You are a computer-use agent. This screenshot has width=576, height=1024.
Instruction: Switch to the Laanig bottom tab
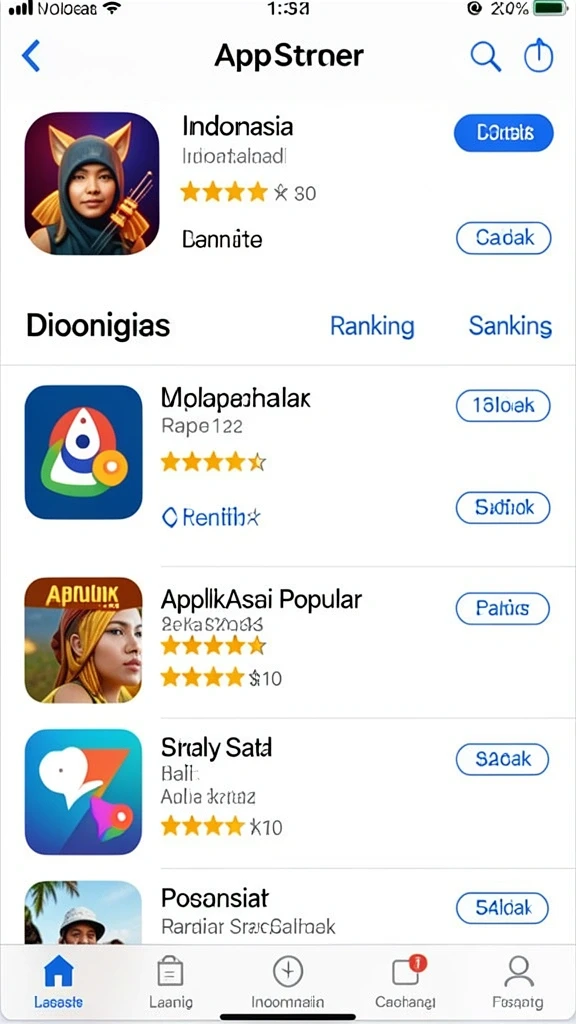point(170,982)
